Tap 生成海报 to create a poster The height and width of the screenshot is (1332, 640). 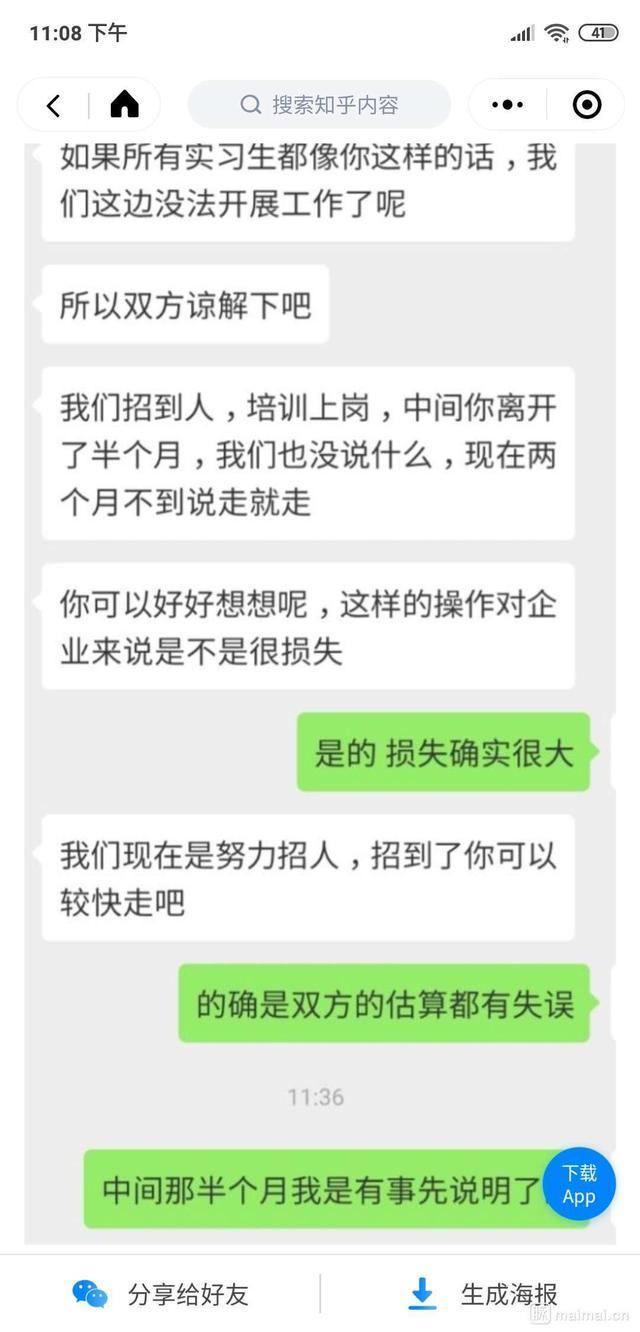click(484, 1294)
